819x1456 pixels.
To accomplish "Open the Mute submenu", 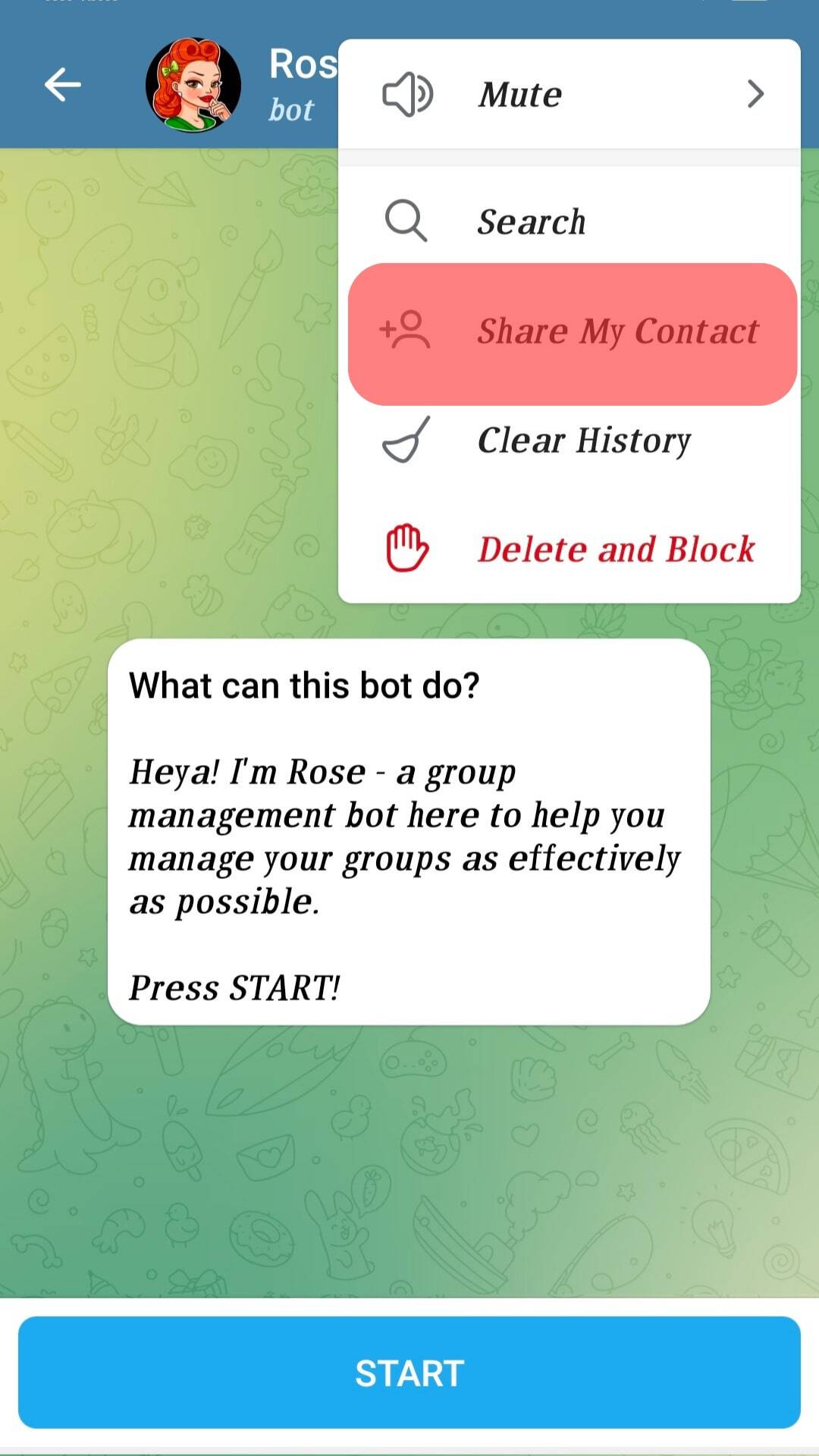I will coord(569,95).
